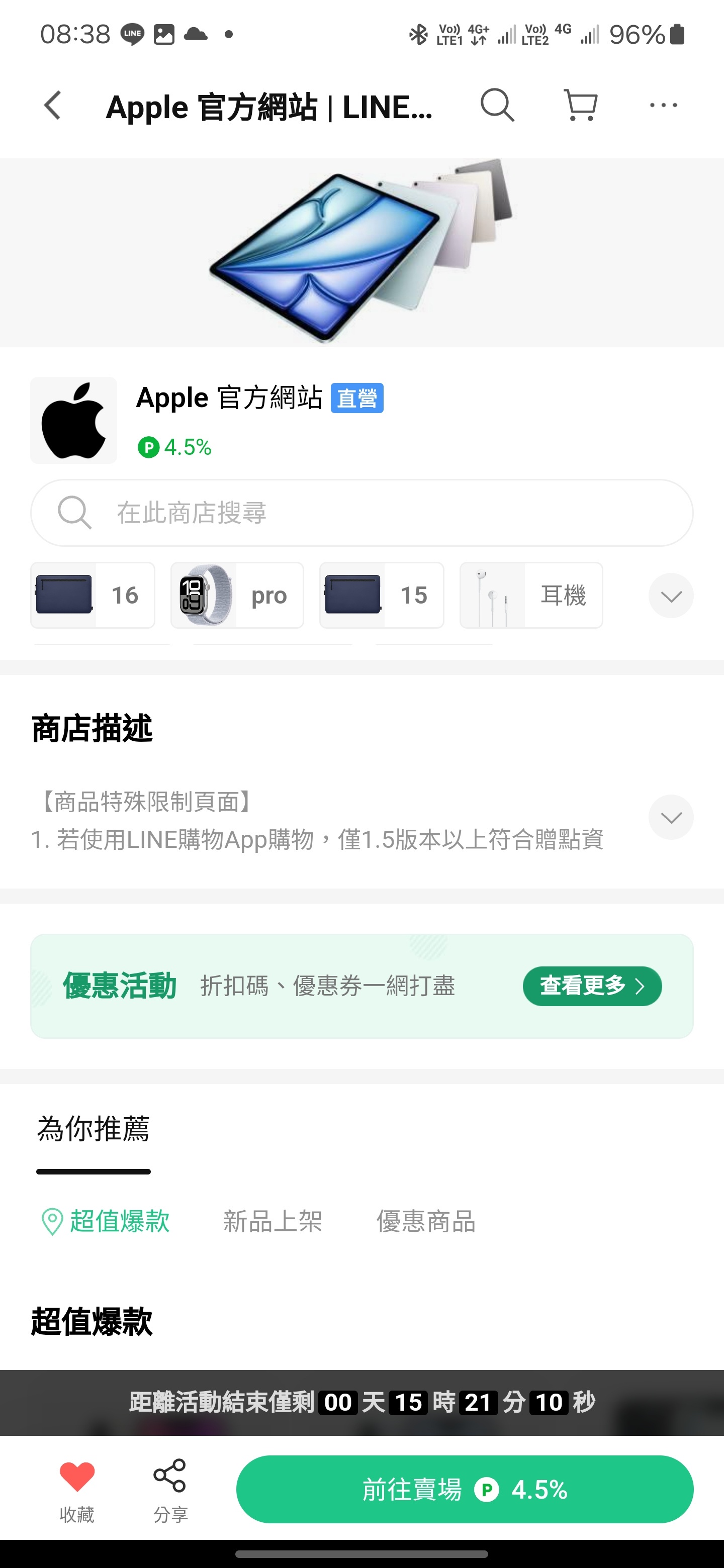Tap the 在此商店搜尋 search box

pyautogui.click(x=361, y=513)
